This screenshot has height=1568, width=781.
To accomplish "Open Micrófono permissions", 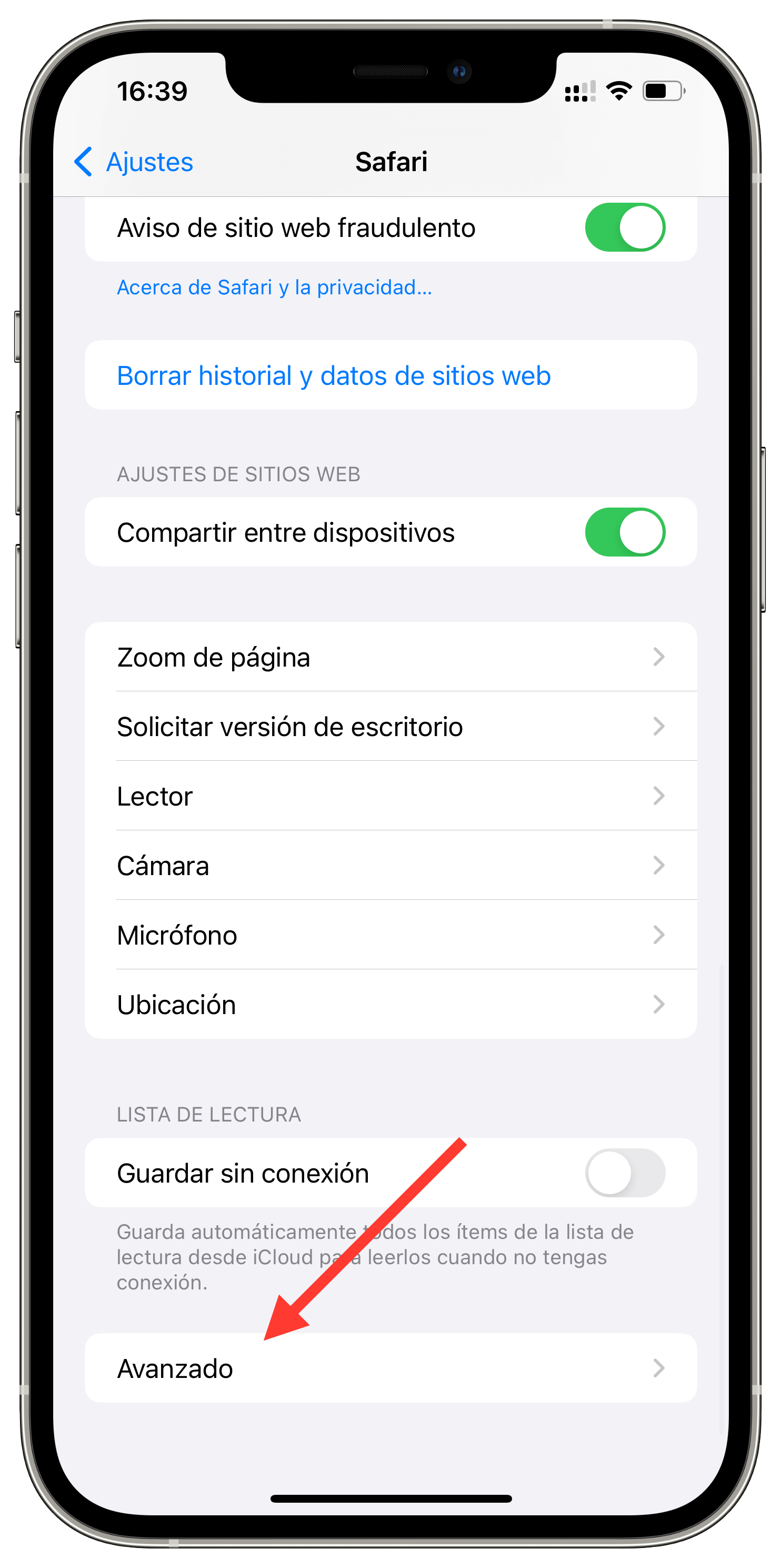I will coord(390,935).
